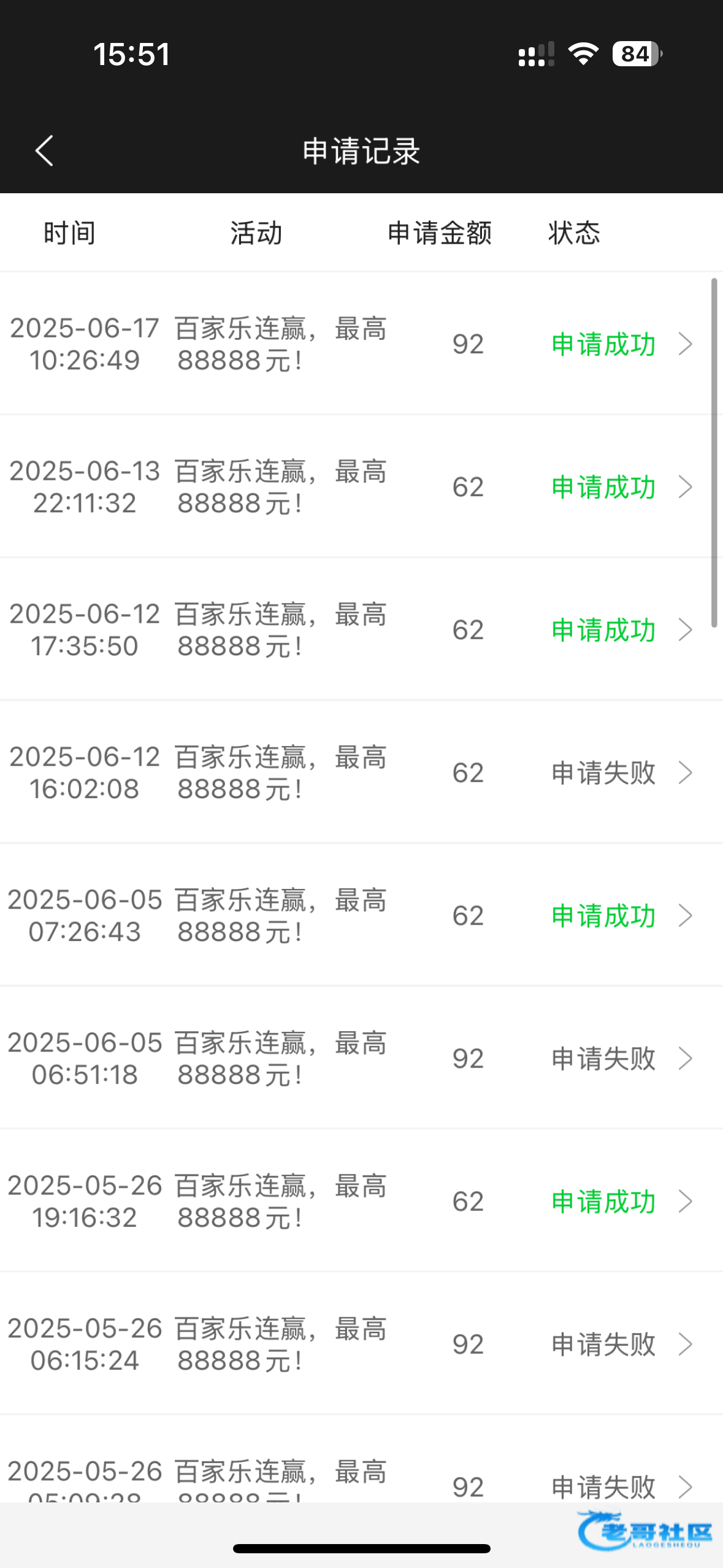
Task: Open the 2025-05-26 06:15:24 failed application
Action: pos(685,1345)
